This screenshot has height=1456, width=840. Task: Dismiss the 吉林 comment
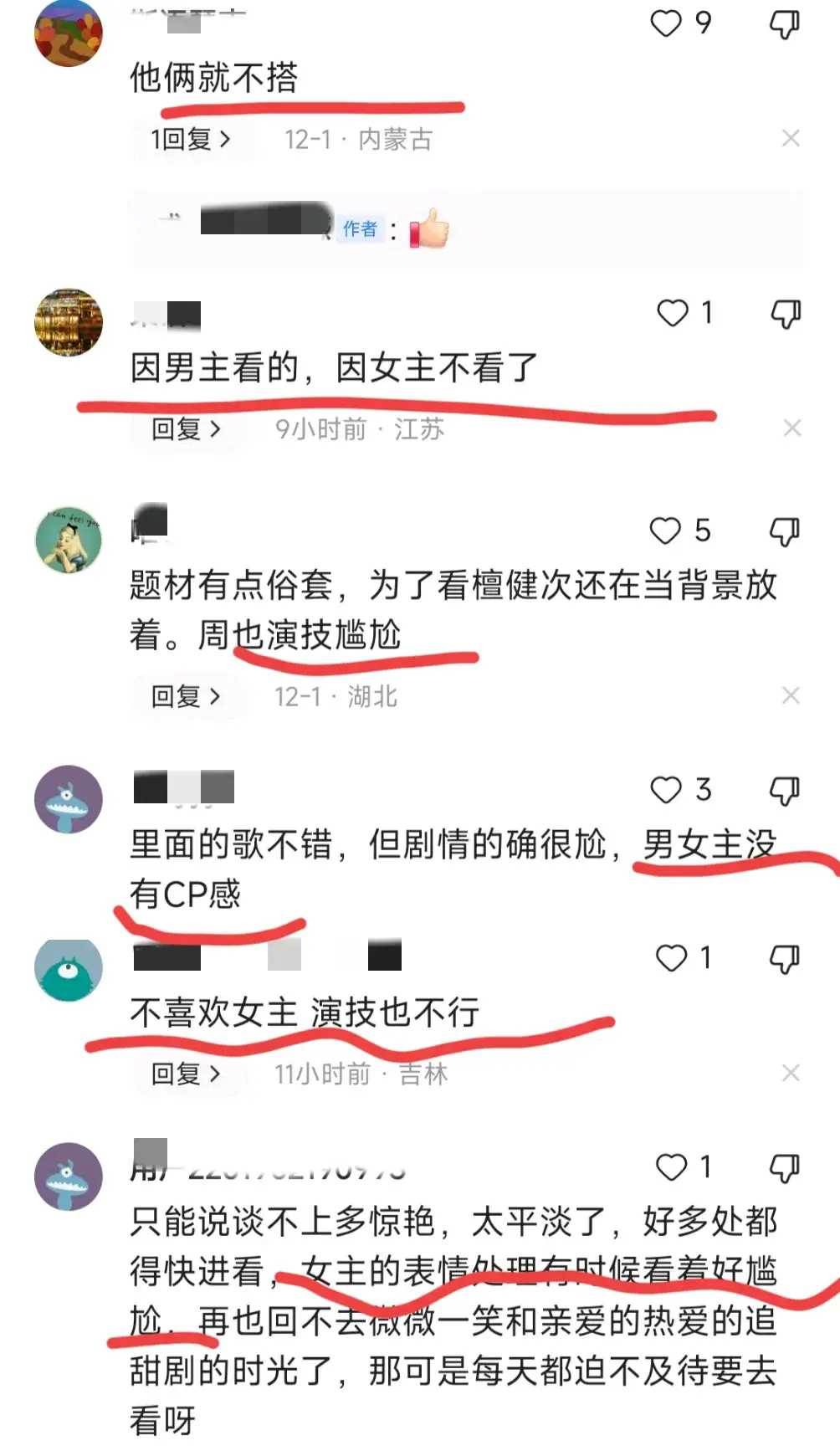click(791, 1073)
